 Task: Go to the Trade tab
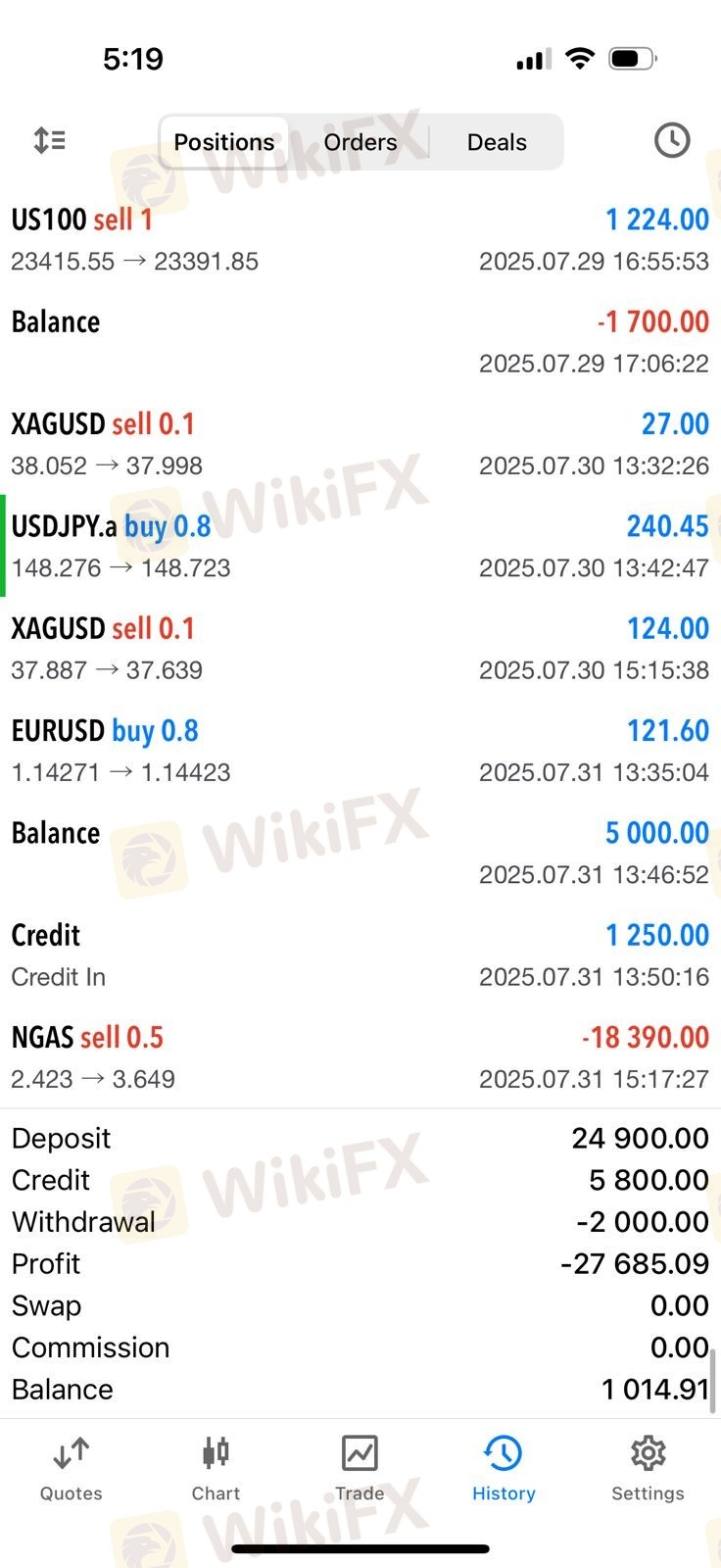tap(360, 1469)
